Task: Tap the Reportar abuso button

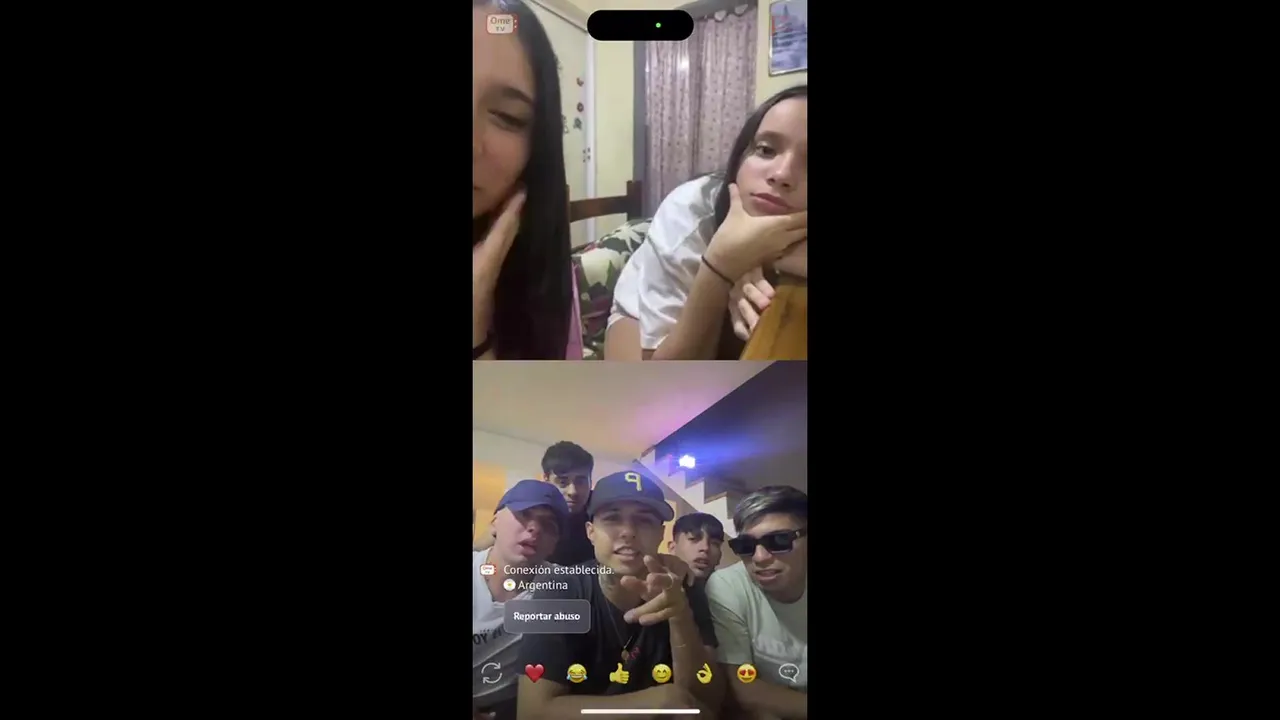Action: (546, 616)
